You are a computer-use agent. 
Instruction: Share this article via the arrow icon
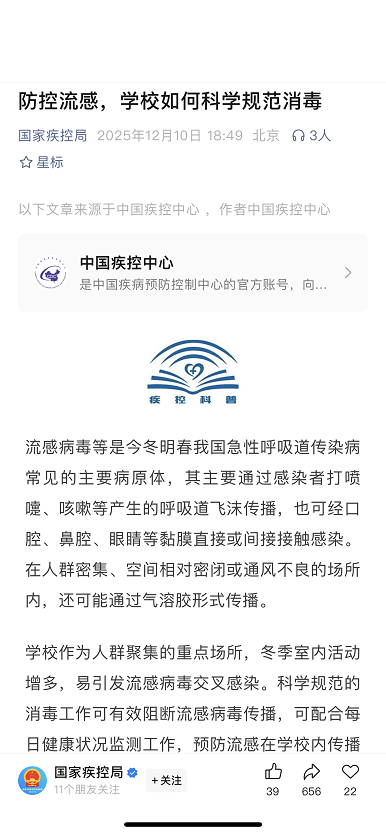tap(312, 772)
